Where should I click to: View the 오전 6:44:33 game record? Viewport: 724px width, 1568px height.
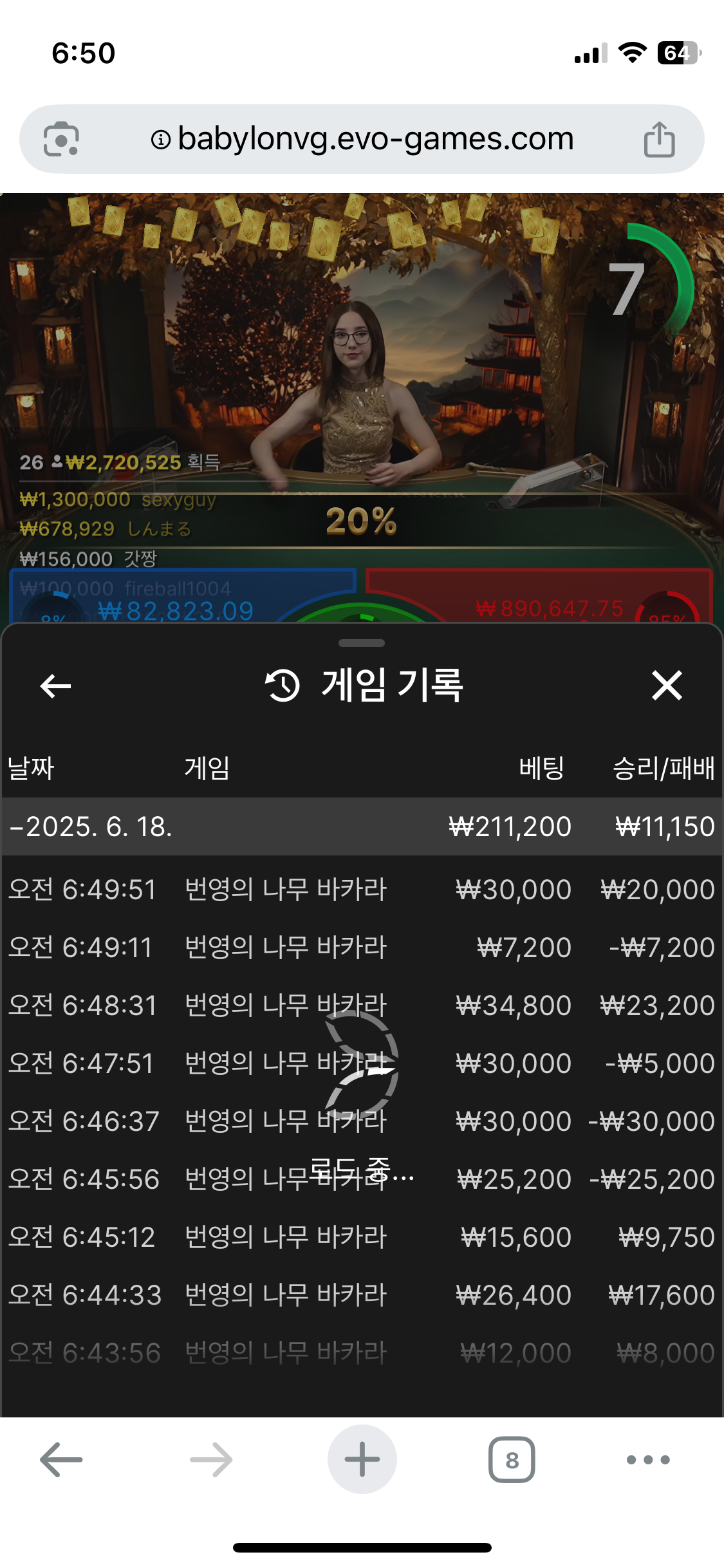coord(362,1295)
